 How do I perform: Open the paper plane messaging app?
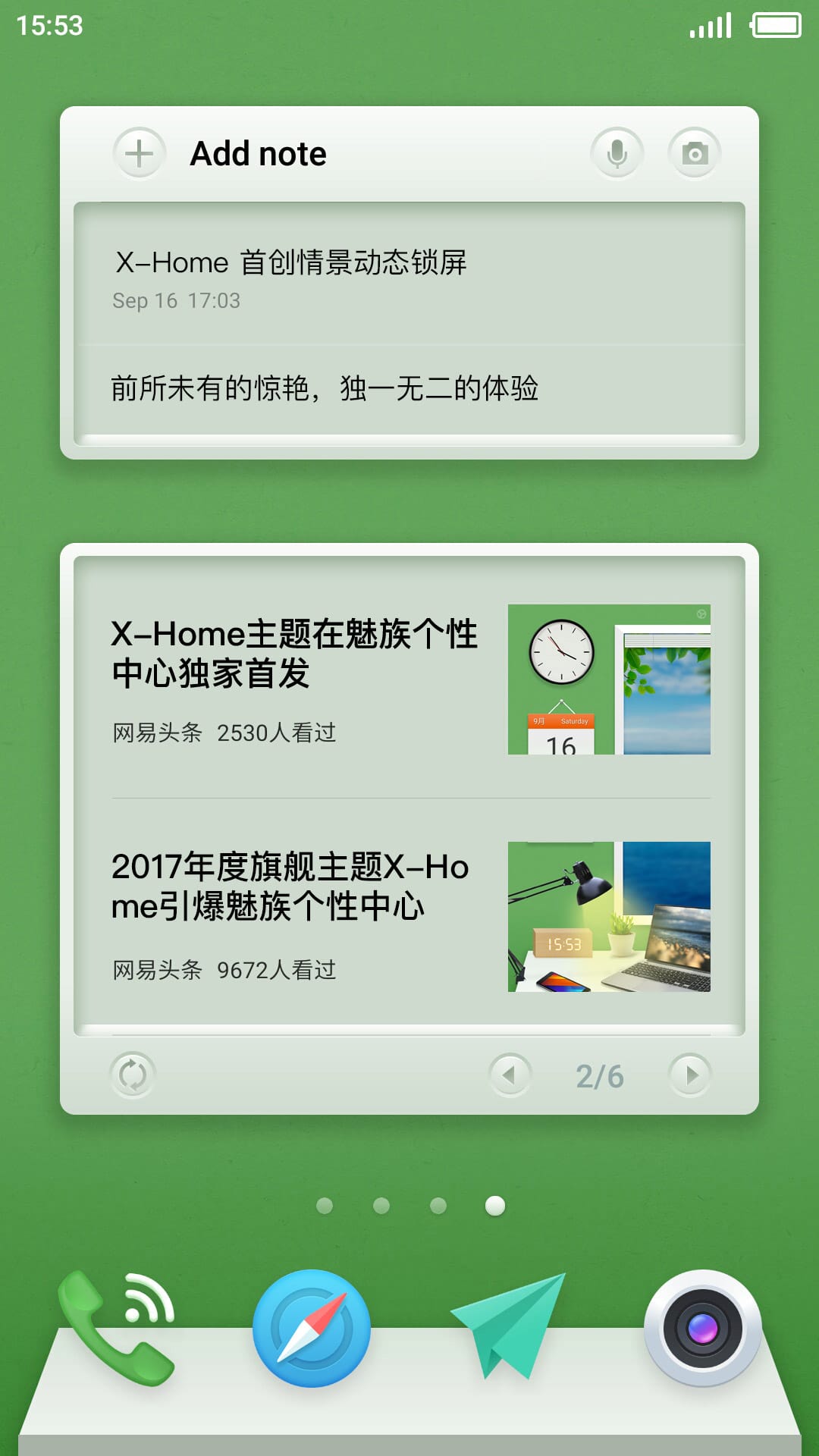coord(510,1327)
